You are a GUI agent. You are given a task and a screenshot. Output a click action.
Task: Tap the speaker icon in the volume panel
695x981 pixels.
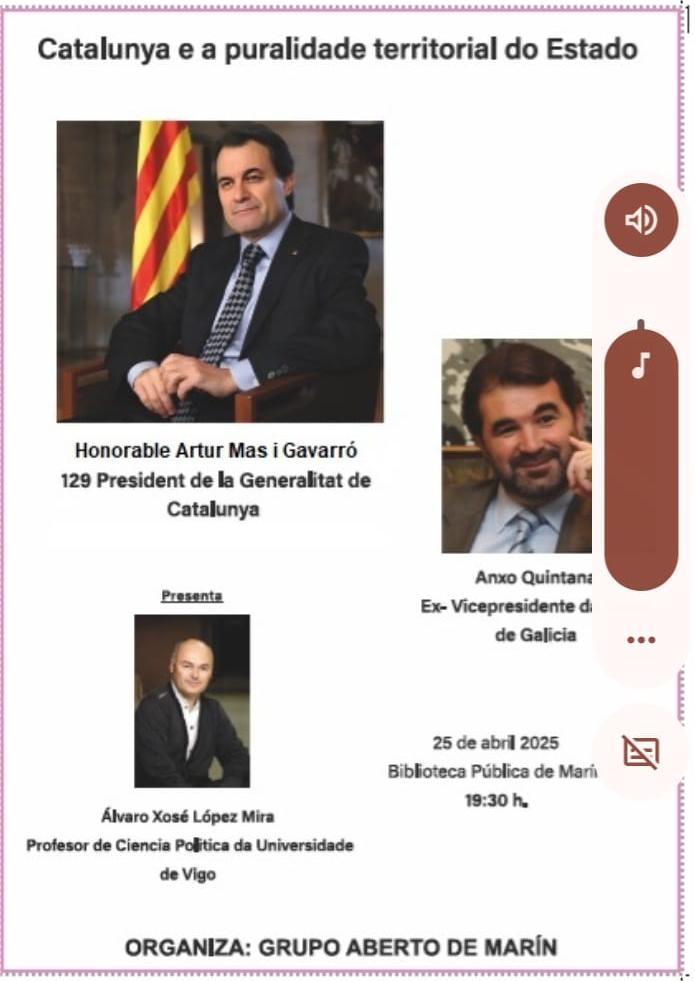point(641,220)
